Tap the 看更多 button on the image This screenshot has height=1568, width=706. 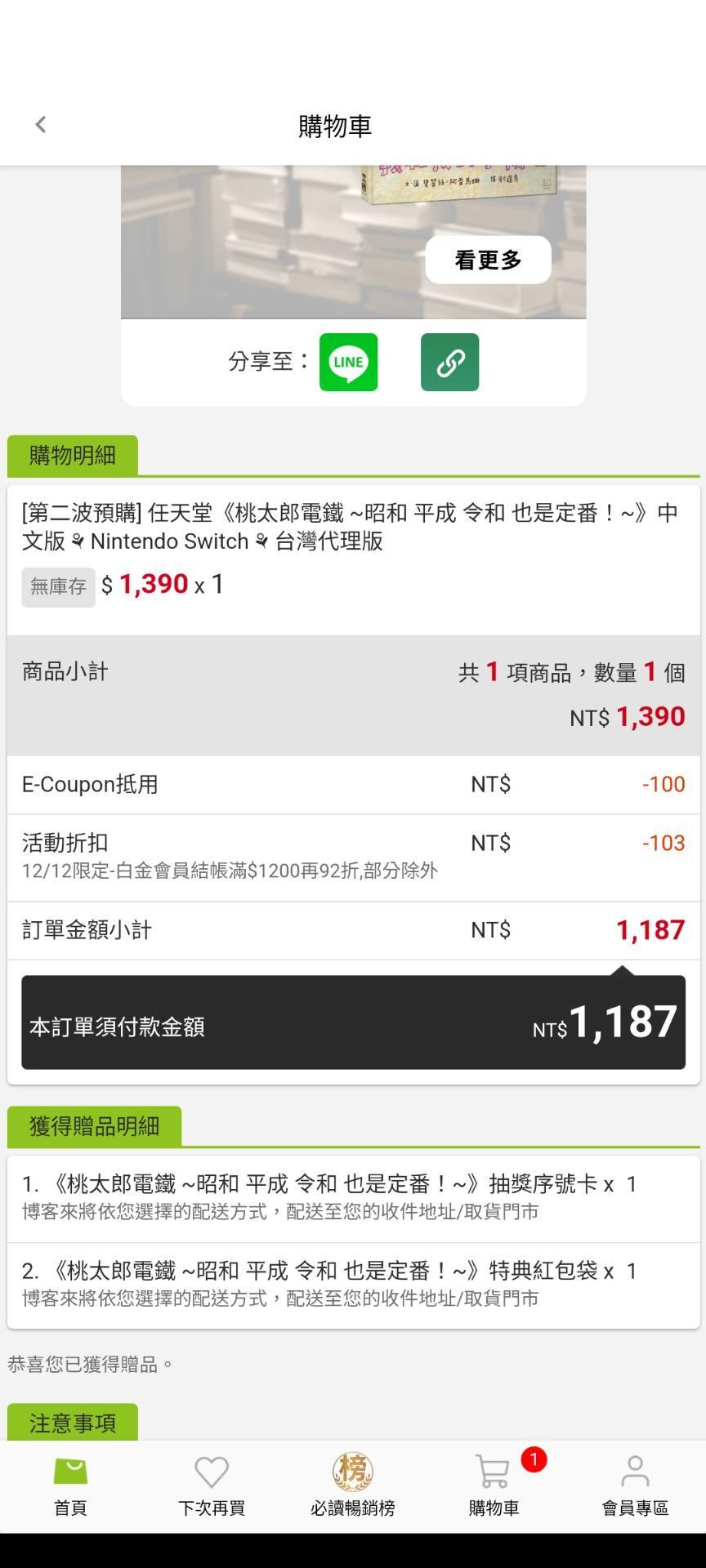pyautogui.click(x=488, y=259)
